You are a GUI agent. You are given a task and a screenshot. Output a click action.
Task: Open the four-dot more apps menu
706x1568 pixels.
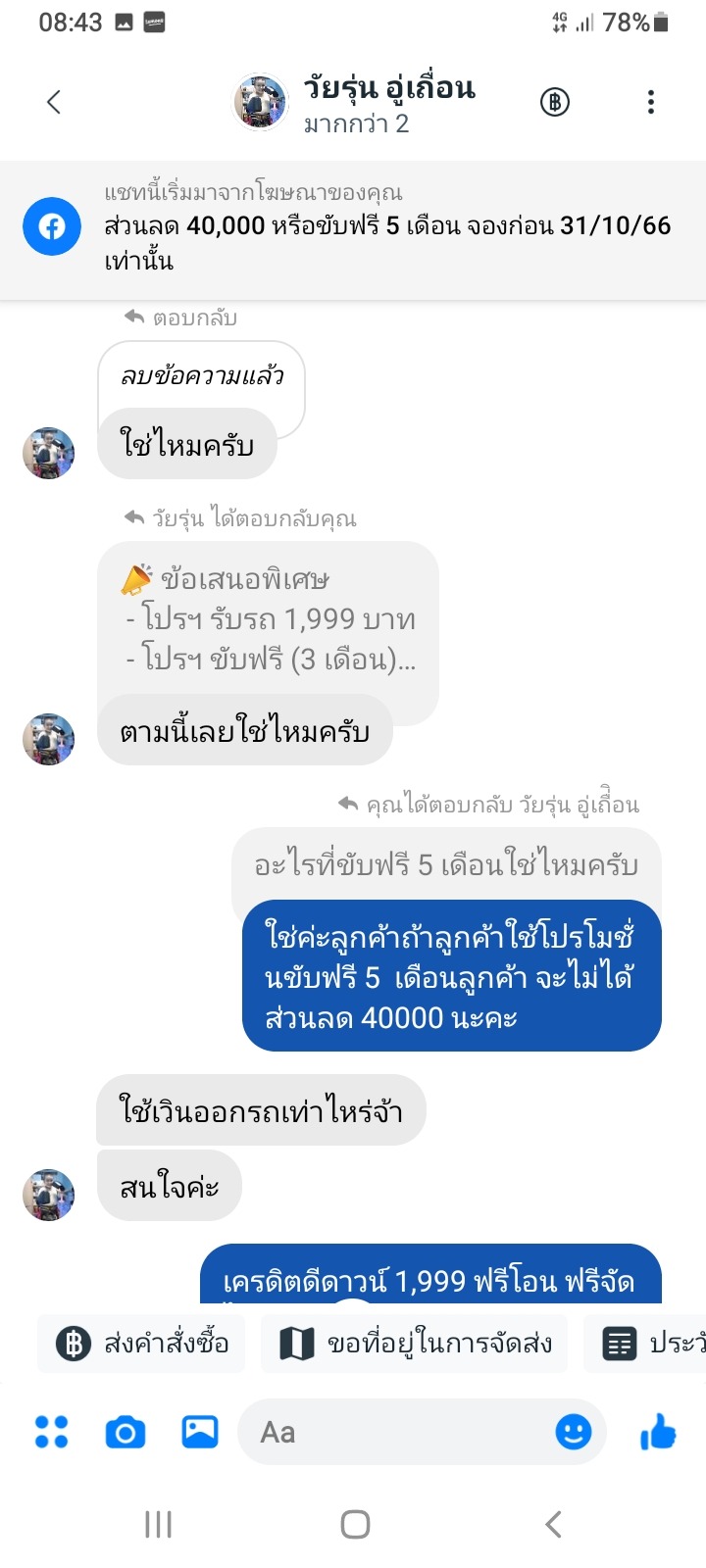(x=51, y=1432)
